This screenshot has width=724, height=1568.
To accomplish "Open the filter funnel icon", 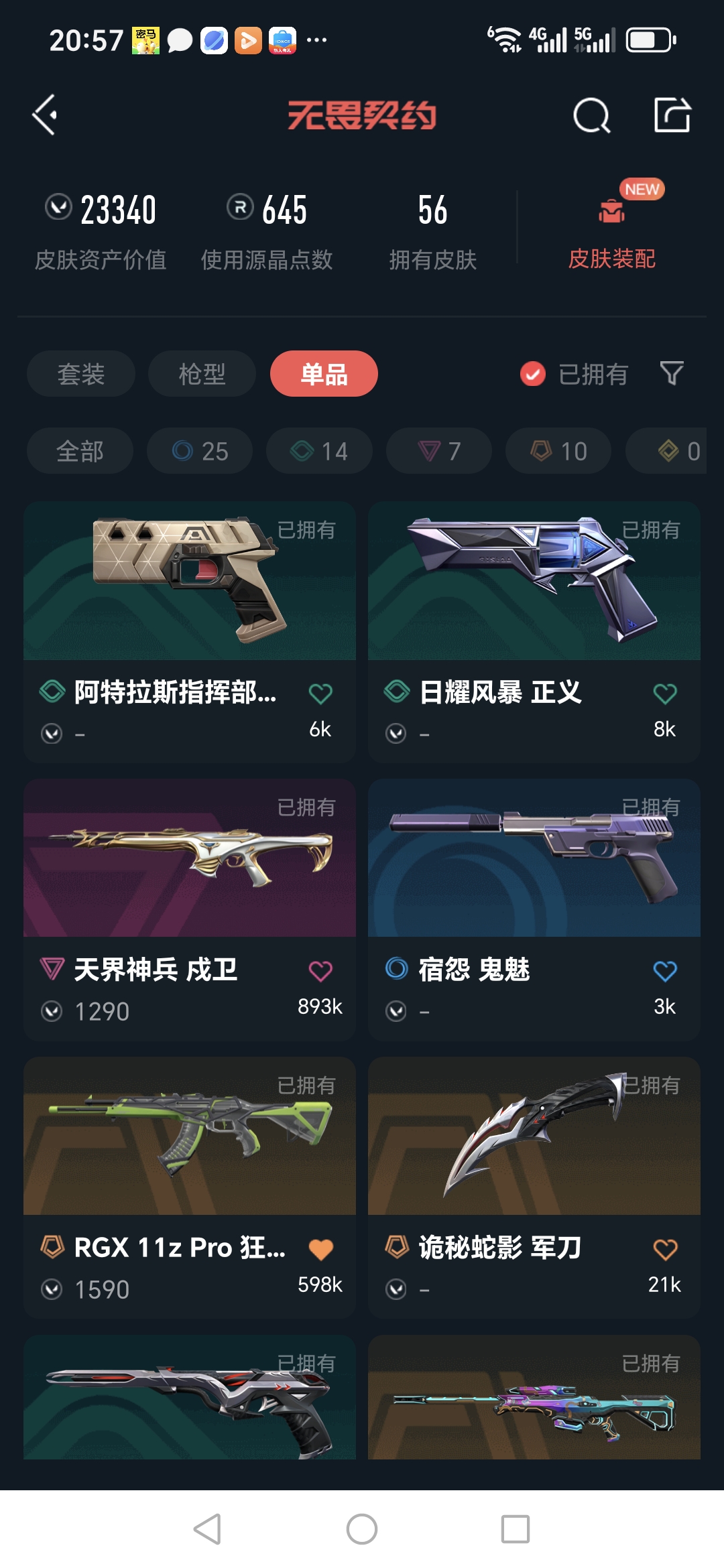I will pyautogui.click(x=671, y=373).
